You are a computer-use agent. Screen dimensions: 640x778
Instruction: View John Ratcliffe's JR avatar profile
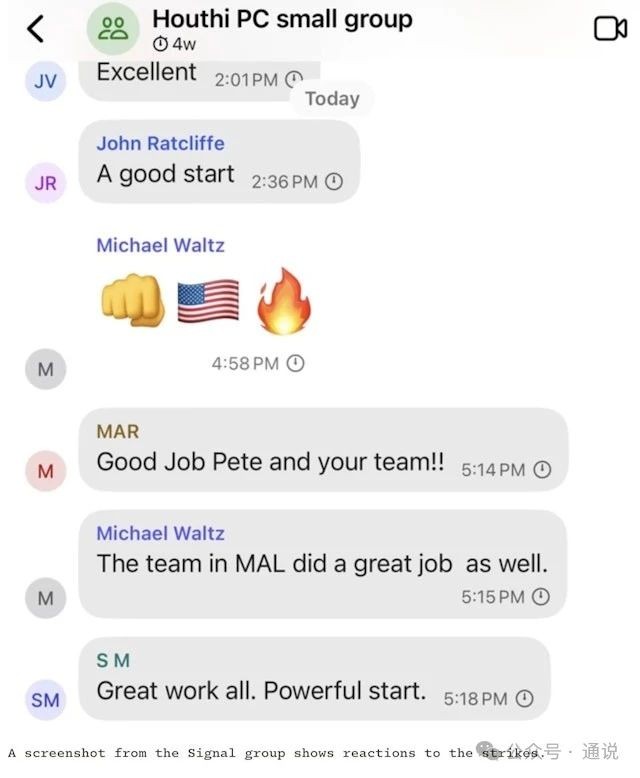[45, 183]
